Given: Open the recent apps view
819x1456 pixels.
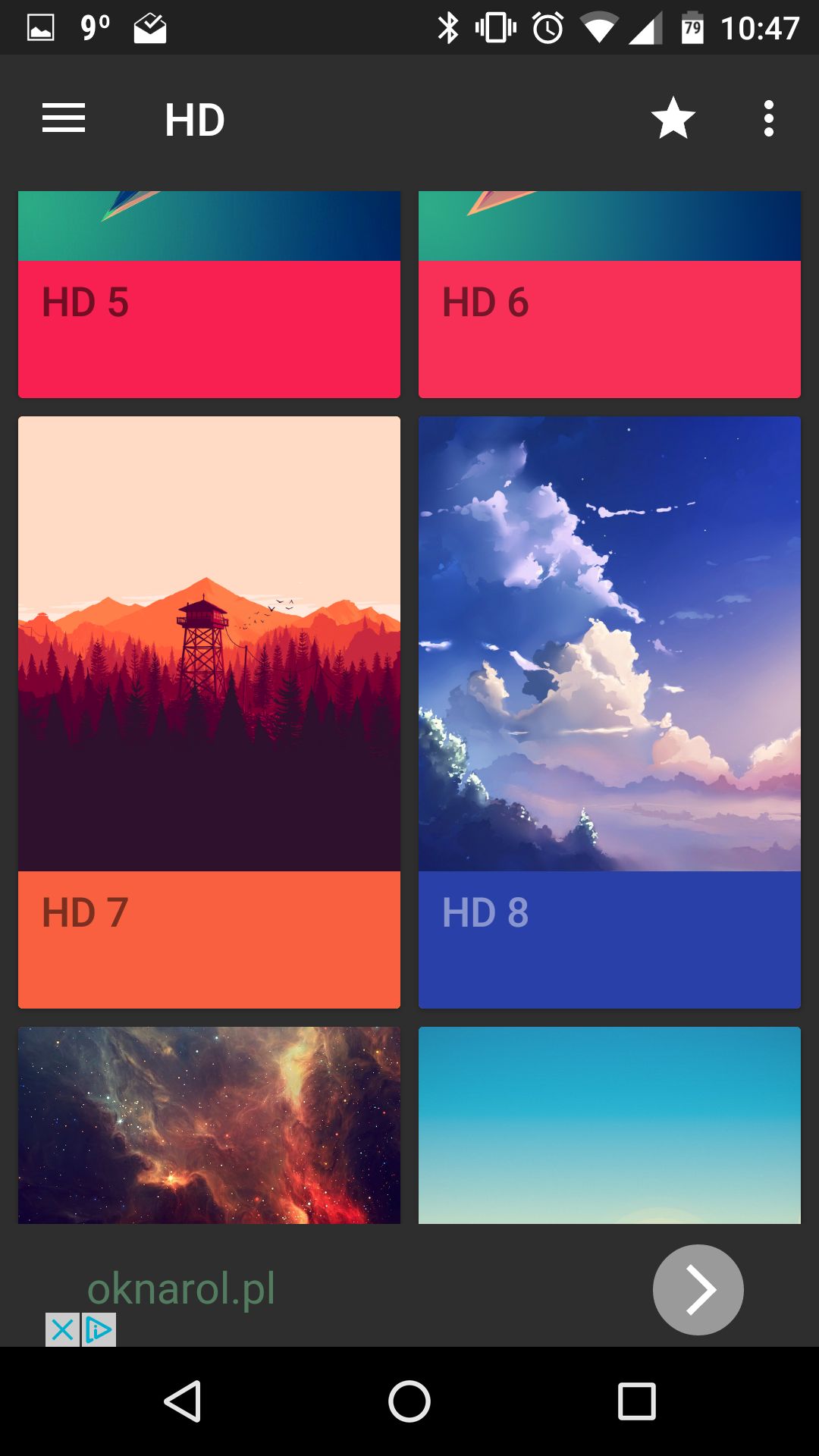Looking at the screenshot, I should (637, 1401).
